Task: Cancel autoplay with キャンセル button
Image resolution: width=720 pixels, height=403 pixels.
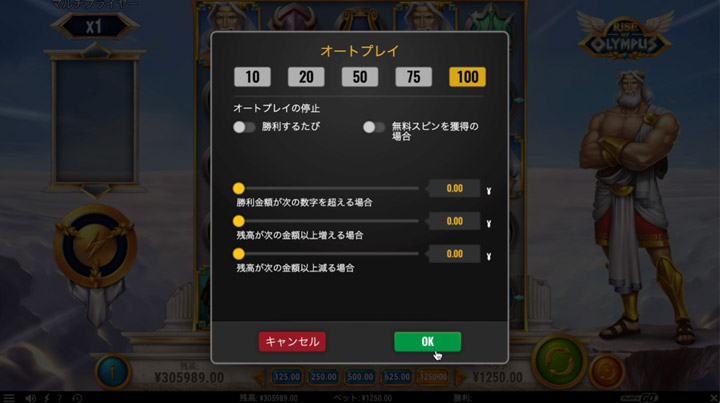Action: point(292,341)
